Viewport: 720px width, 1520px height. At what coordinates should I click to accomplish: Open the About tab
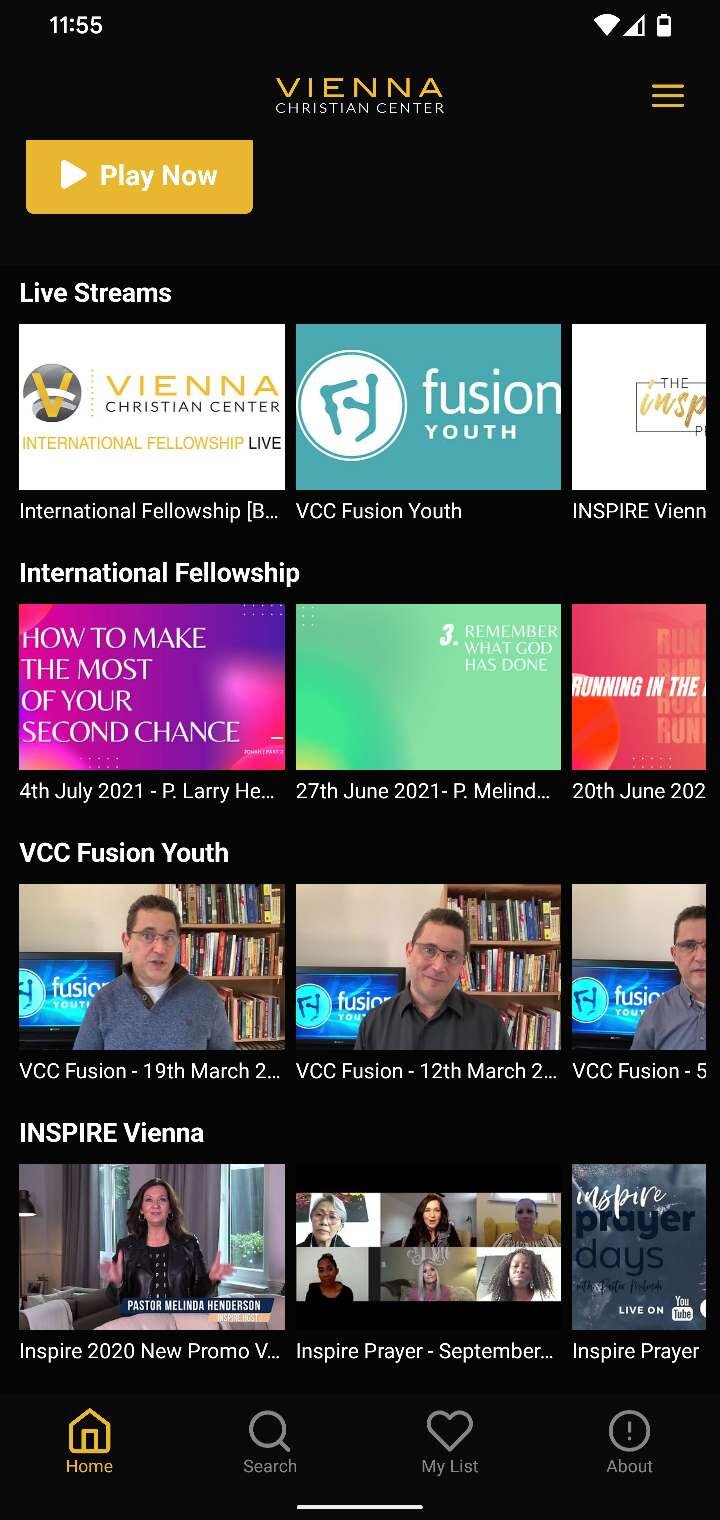coord(630,1442)
